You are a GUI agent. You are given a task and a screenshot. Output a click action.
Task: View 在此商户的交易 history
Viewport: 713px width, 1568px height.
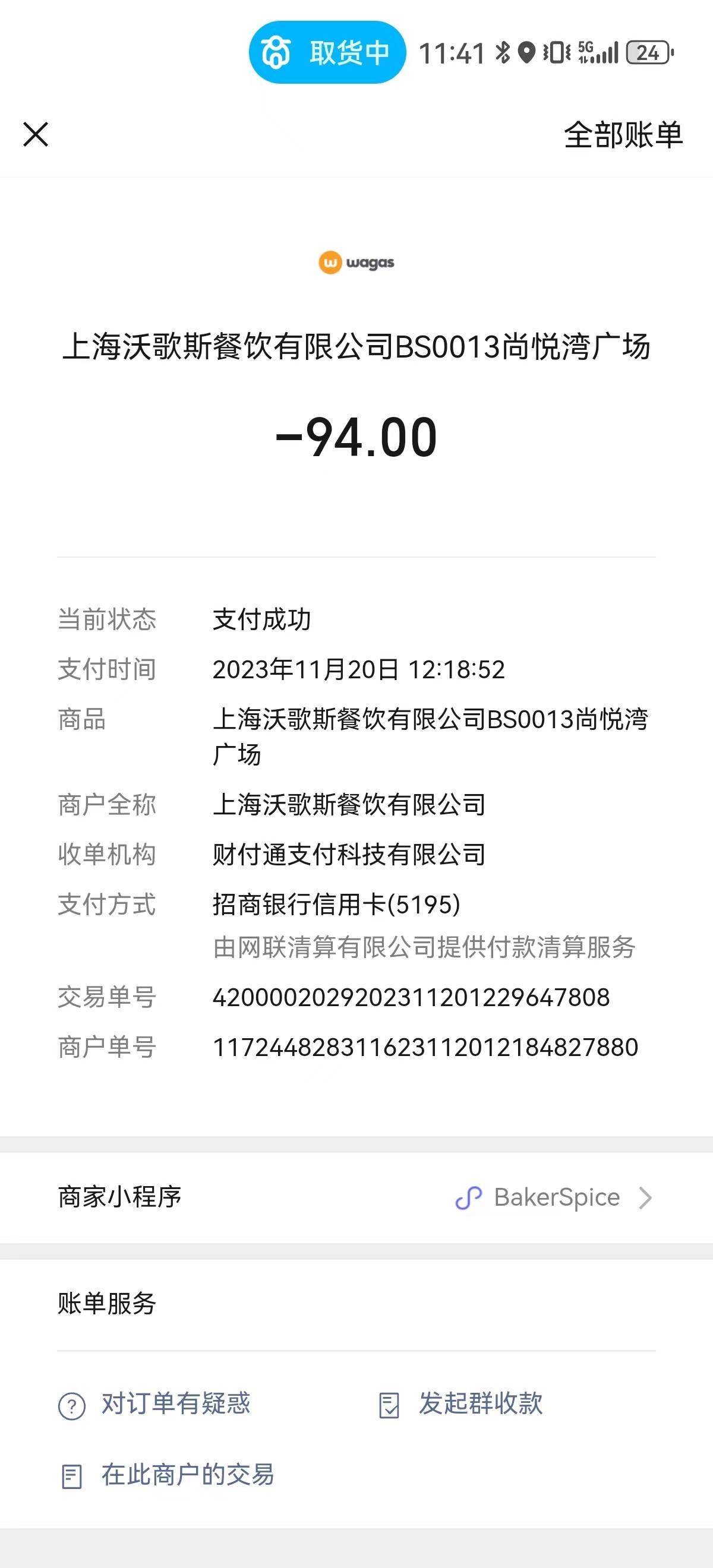pos(168,1475)
